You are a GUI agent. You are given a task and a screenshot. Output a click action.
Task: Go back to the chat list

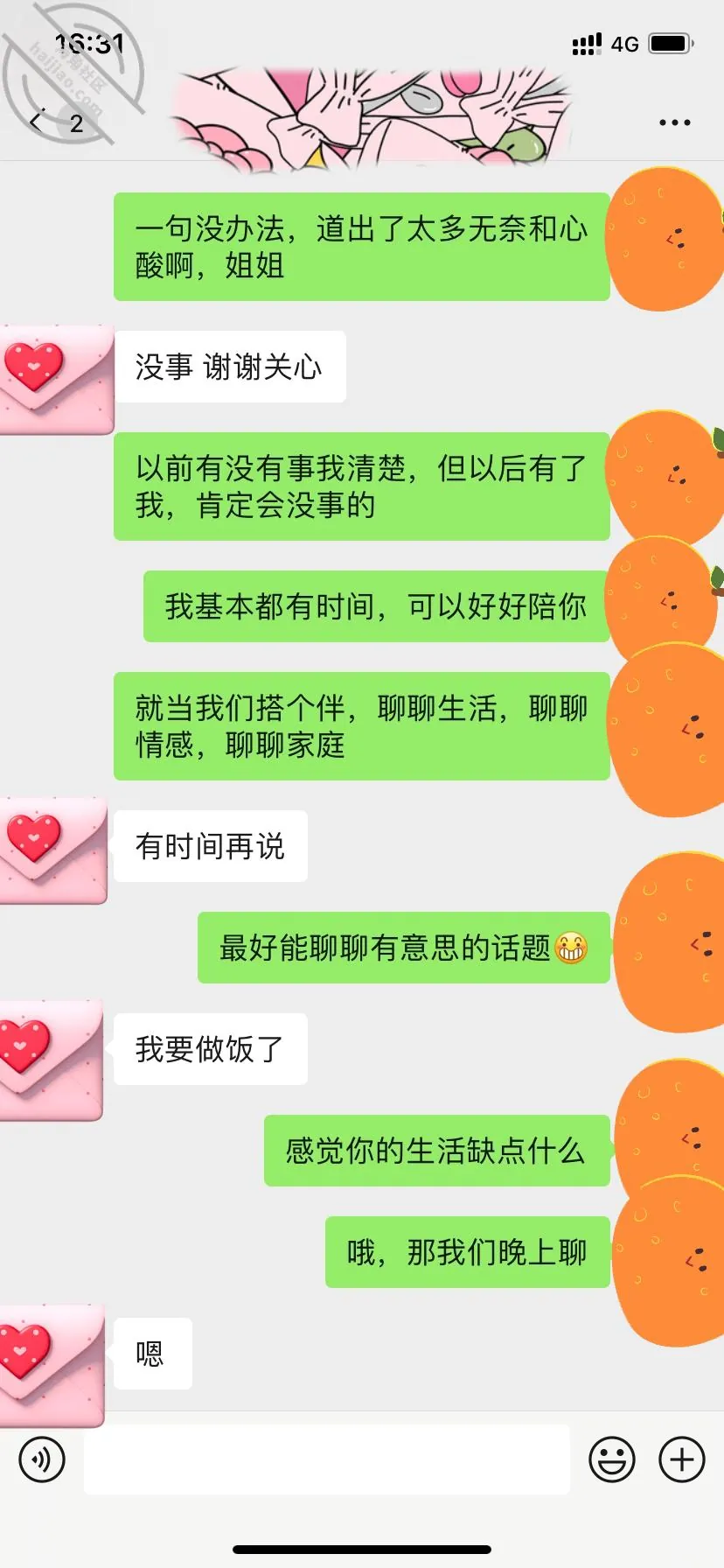tap(38, 122)
